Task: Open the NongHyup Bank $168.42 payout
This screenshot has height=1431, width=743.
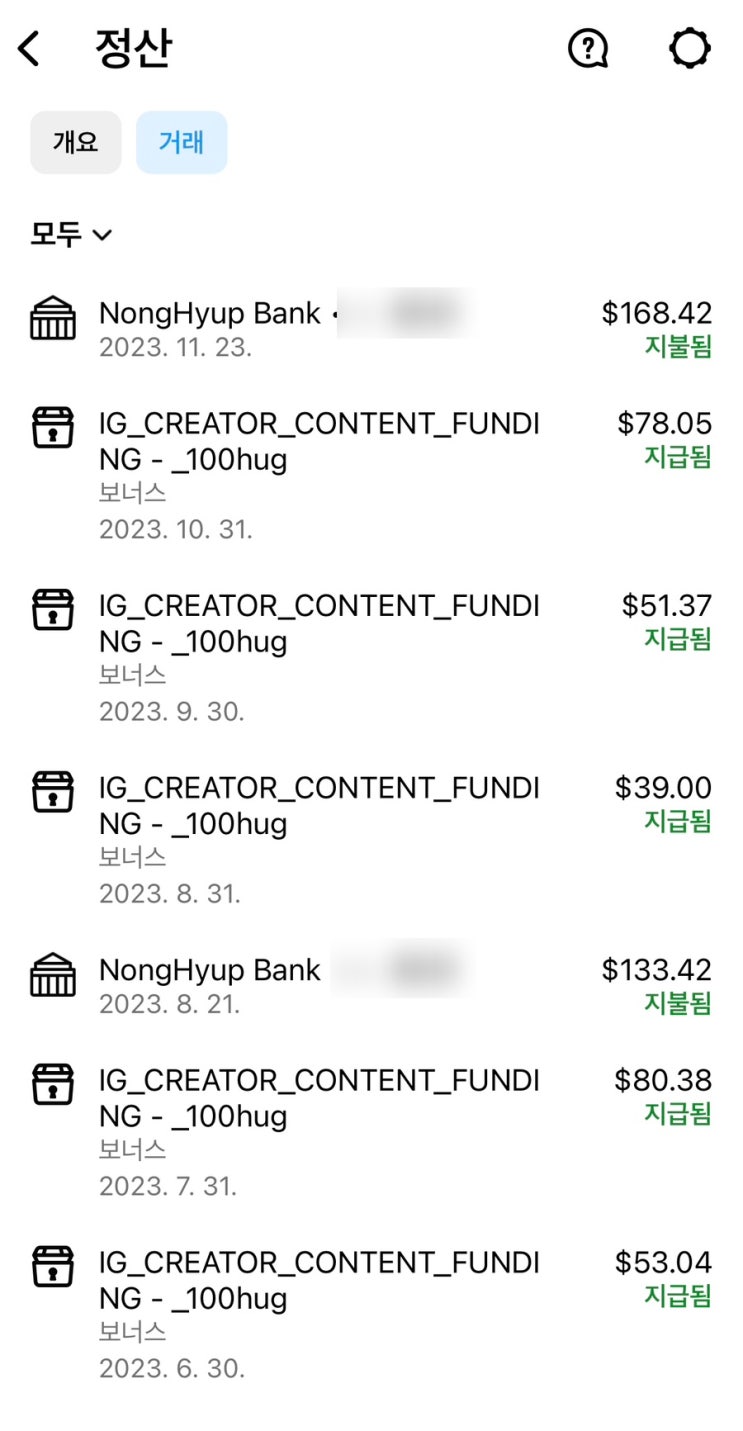Action: pos(370,328)
